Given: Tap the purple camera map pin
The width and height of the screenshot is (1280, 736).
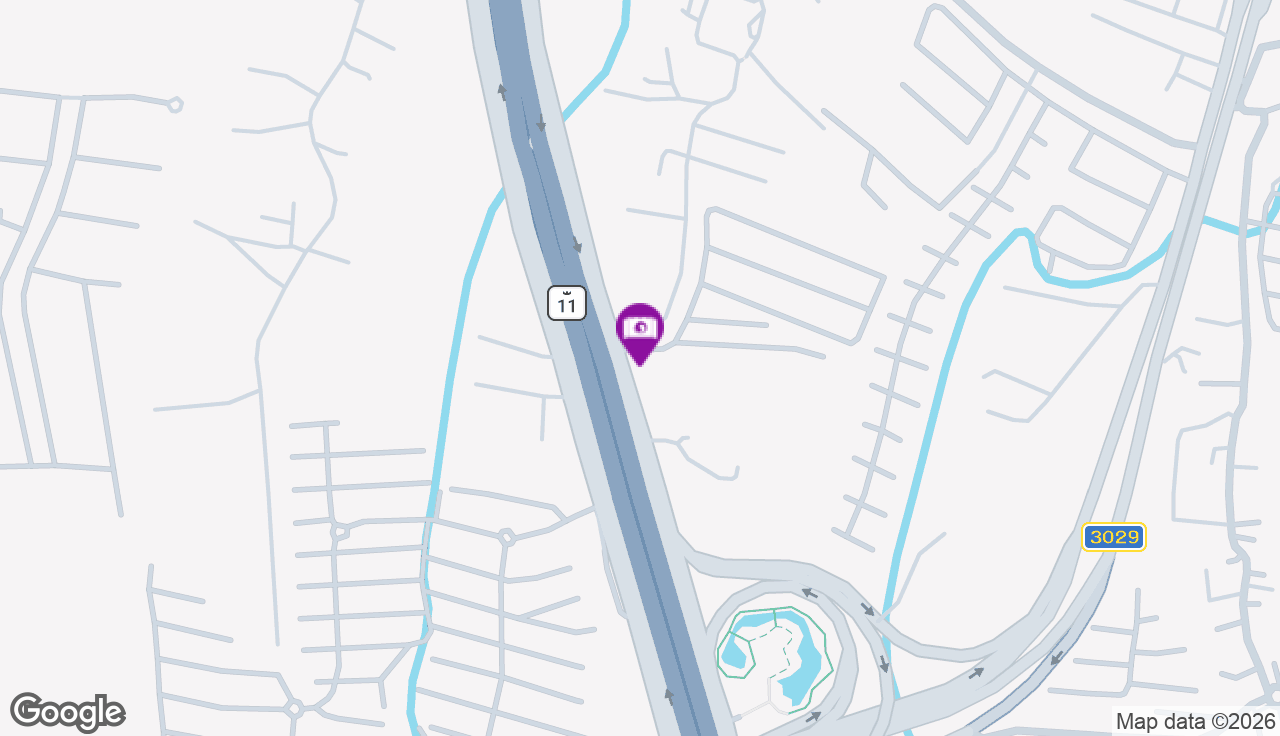Looking at the screenshot, I should click(x=639, y=330).
